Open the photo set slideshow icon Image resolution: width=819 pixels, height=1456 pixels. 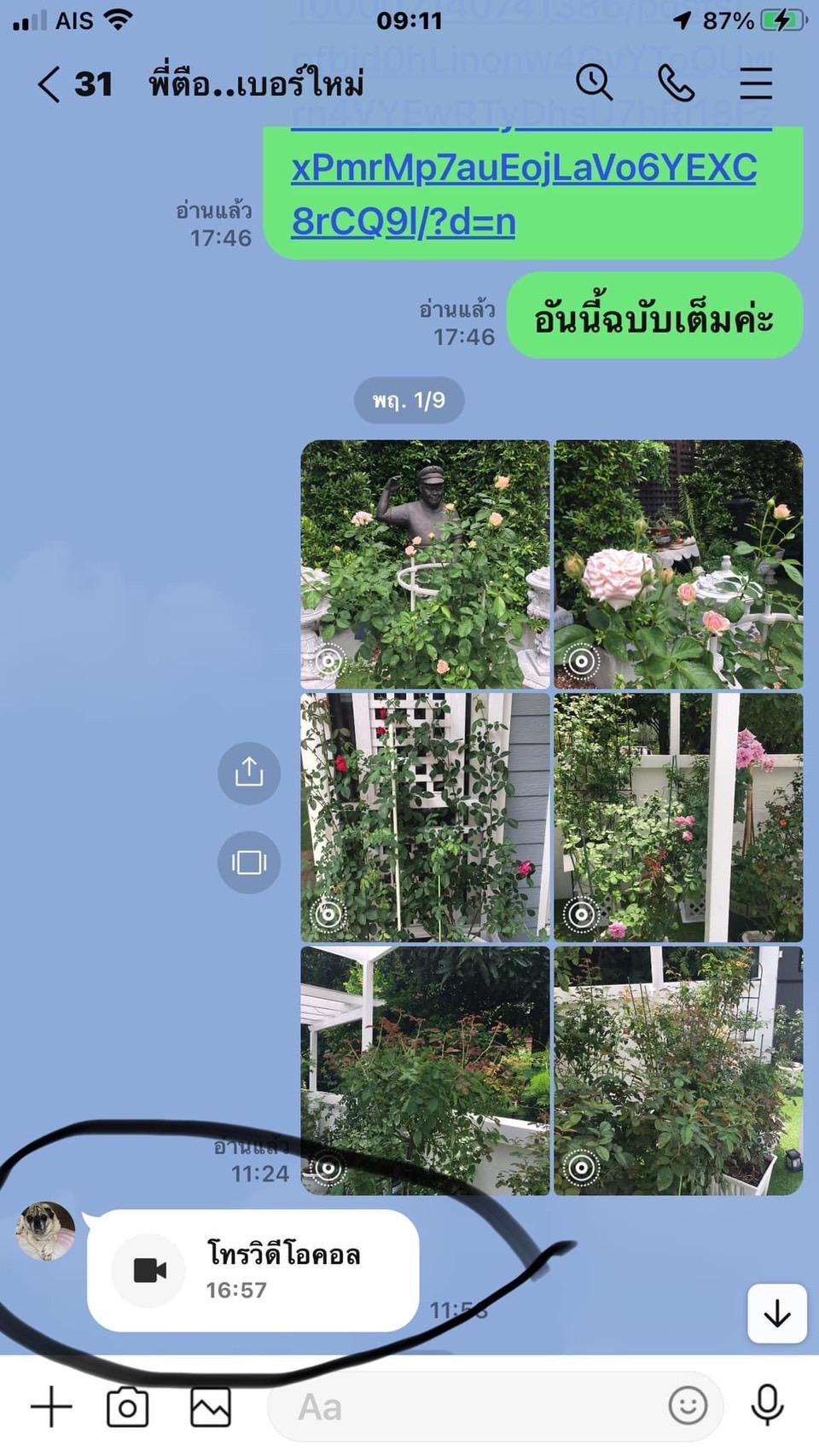coord(249,861)
